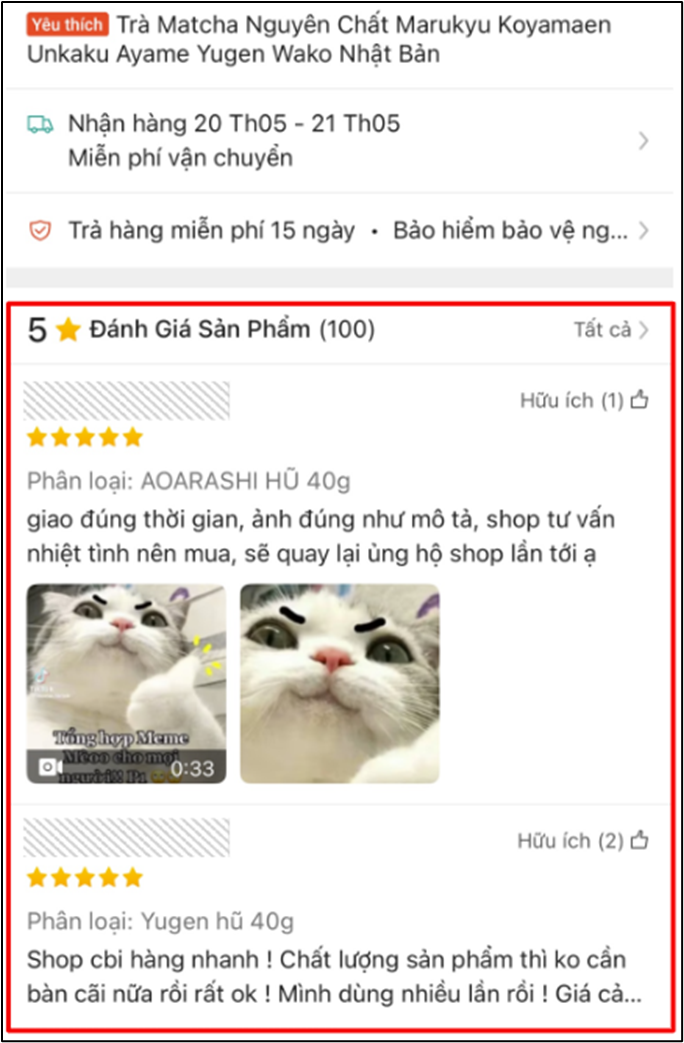View all reviews via Tất cả
This screenshot has height=1043, width=684.
pyautogui.click(x=610, y=329)
